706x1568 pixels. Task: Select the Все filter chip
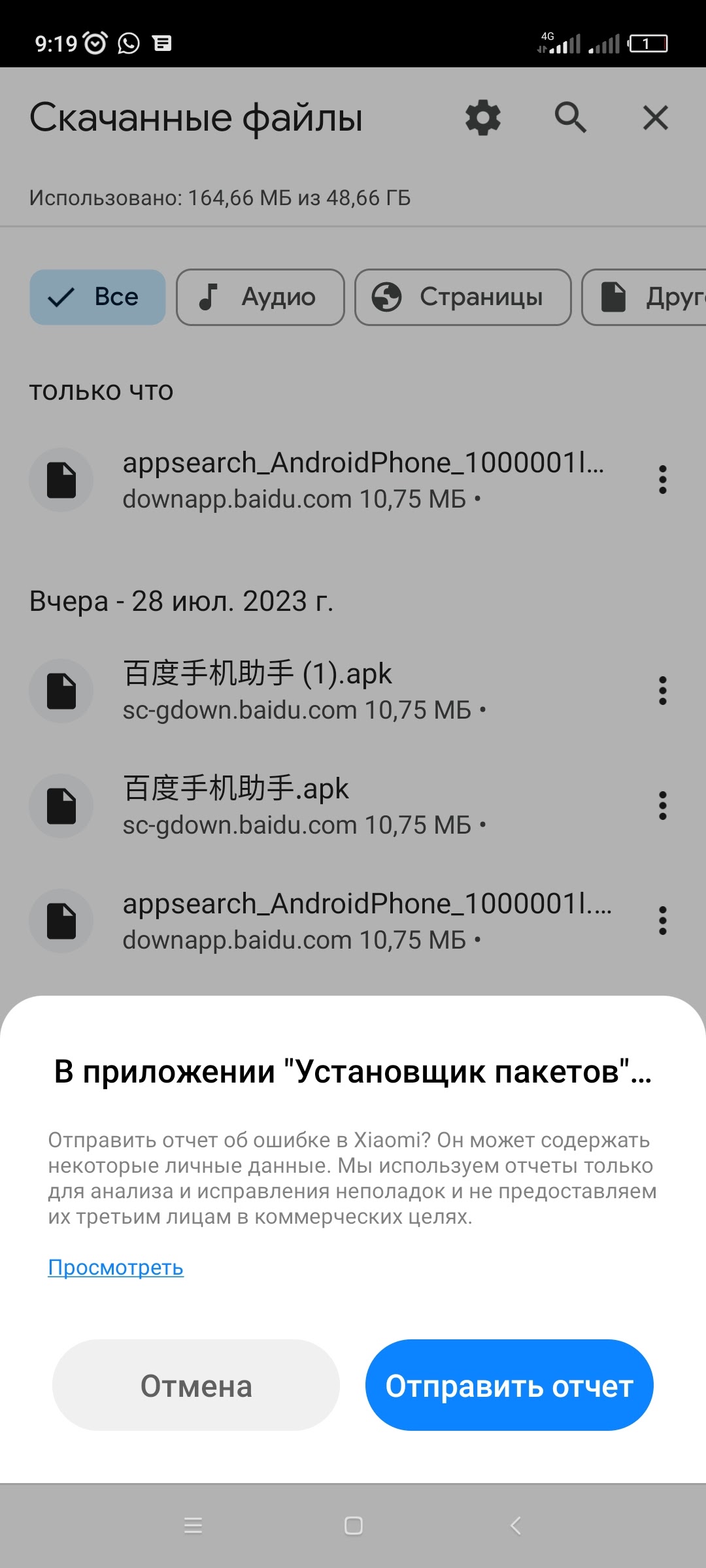click(97, 297)
